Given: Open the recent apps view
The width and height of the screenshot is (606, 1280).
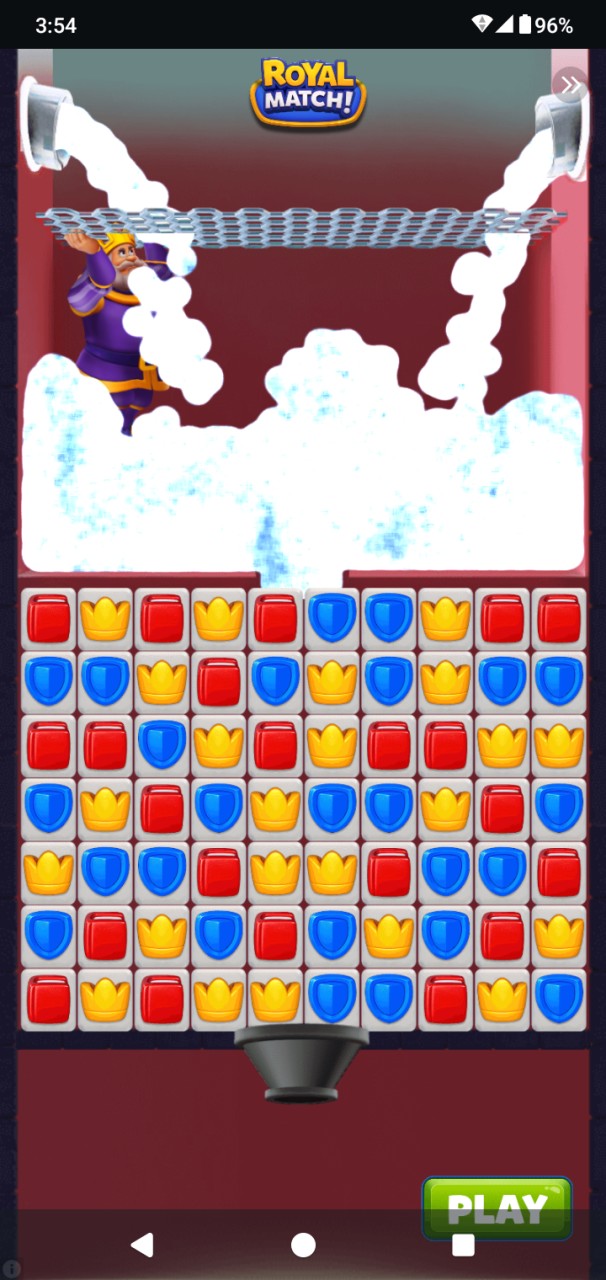Looking at the screenshot, I should (x=463, y=1244).
